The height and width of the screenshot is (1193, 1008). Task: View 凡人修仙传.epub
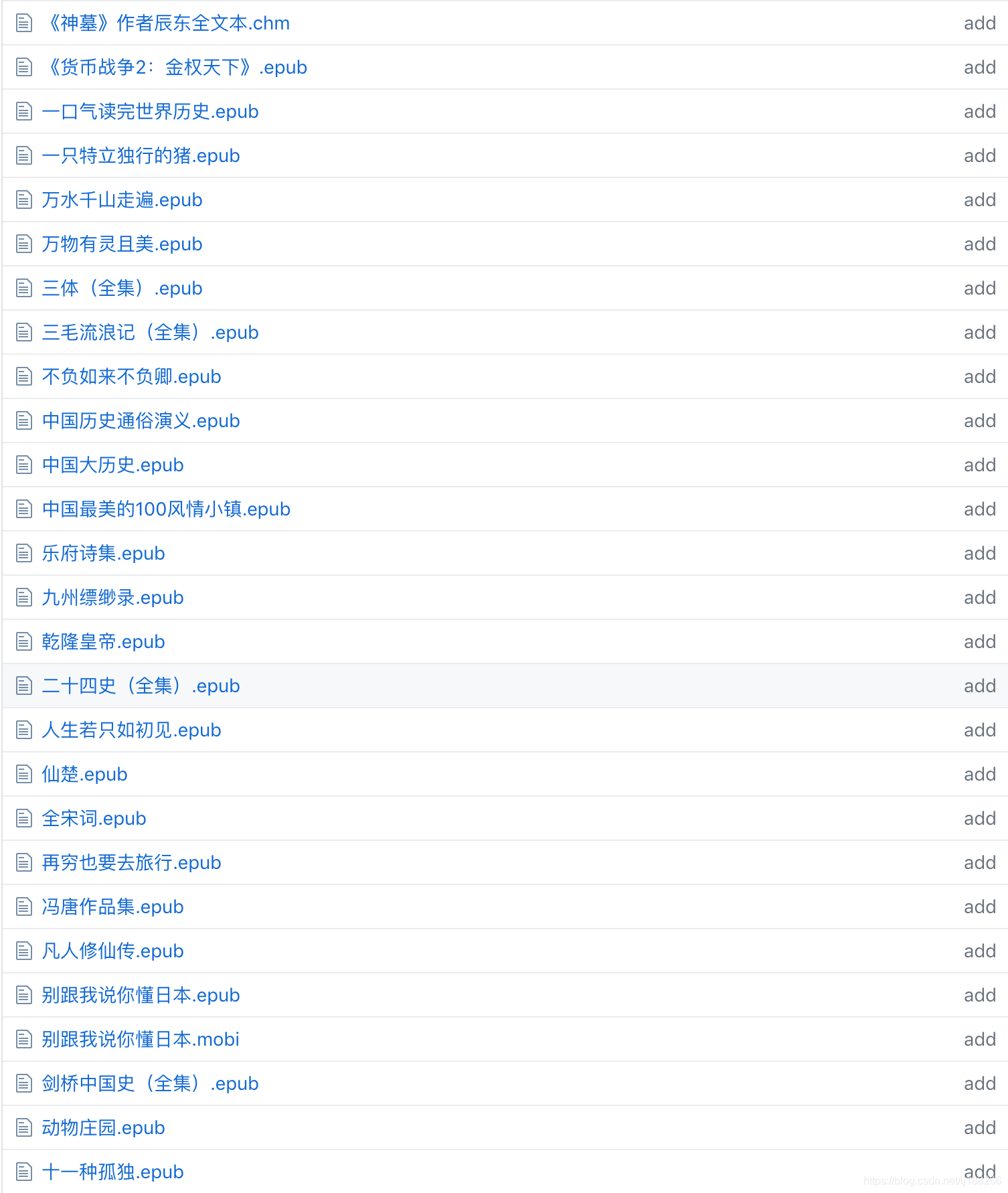click(x=112, y=951)
